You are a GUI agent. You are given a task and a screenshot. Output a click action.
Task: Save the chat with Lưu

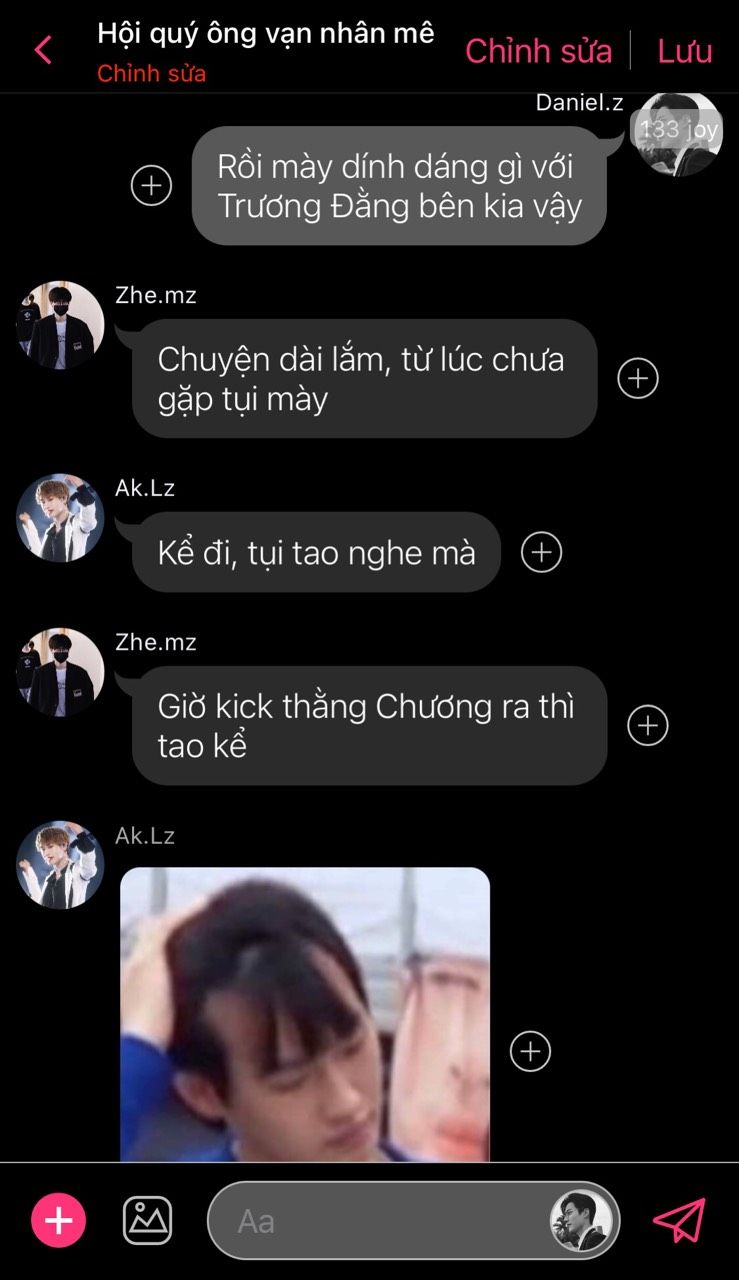(x=684, y=51)
